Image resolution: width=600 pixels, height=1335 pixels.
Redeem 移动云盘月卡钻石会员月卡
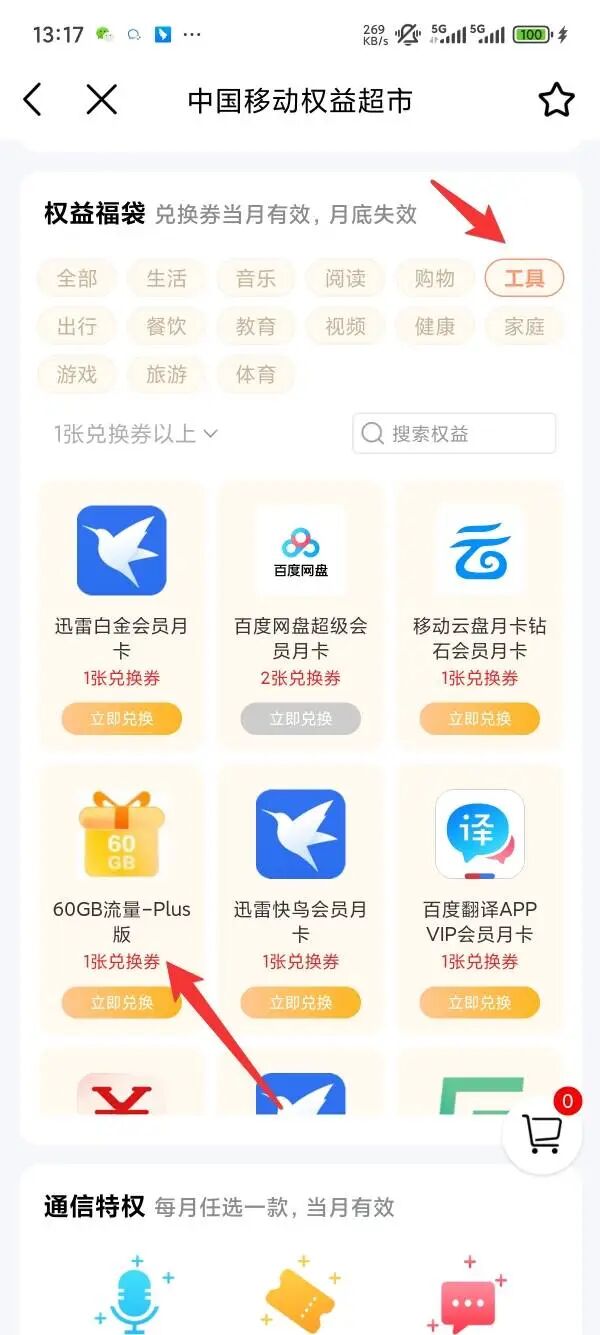coord(479,718)
